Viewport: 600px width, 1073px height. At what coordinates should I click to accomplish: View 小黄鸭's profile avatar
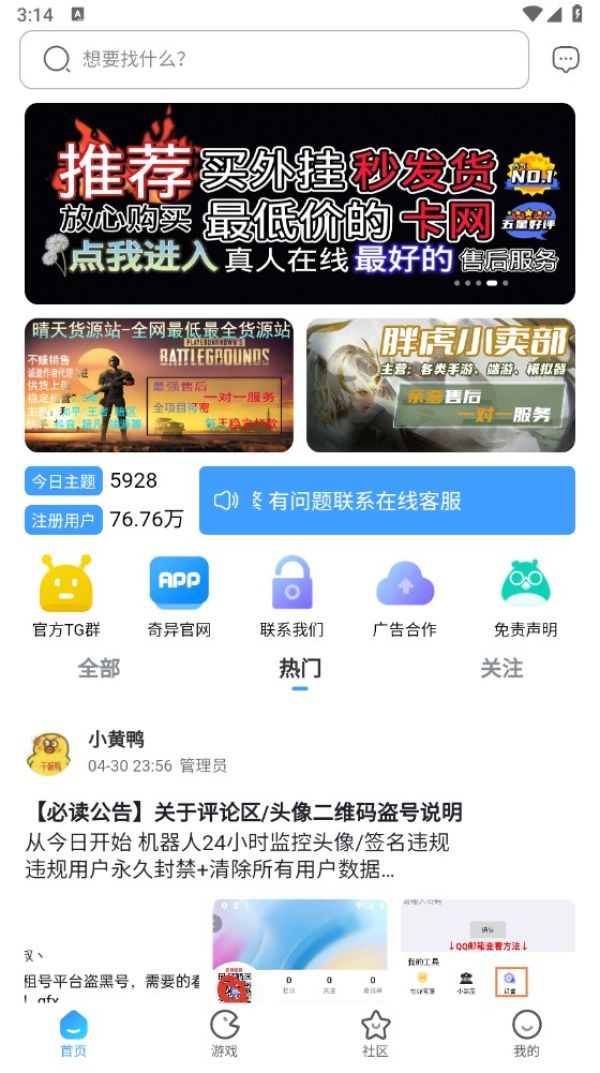pyautogui.click(x=48, y=752)
